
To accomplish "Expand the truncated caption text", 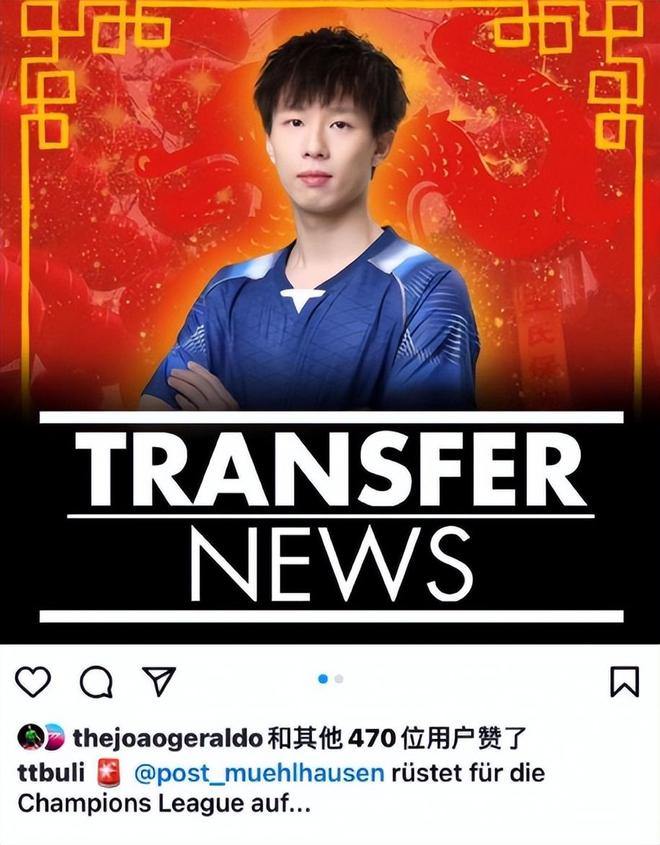I will pyautogui.click(x=295, y=803).
